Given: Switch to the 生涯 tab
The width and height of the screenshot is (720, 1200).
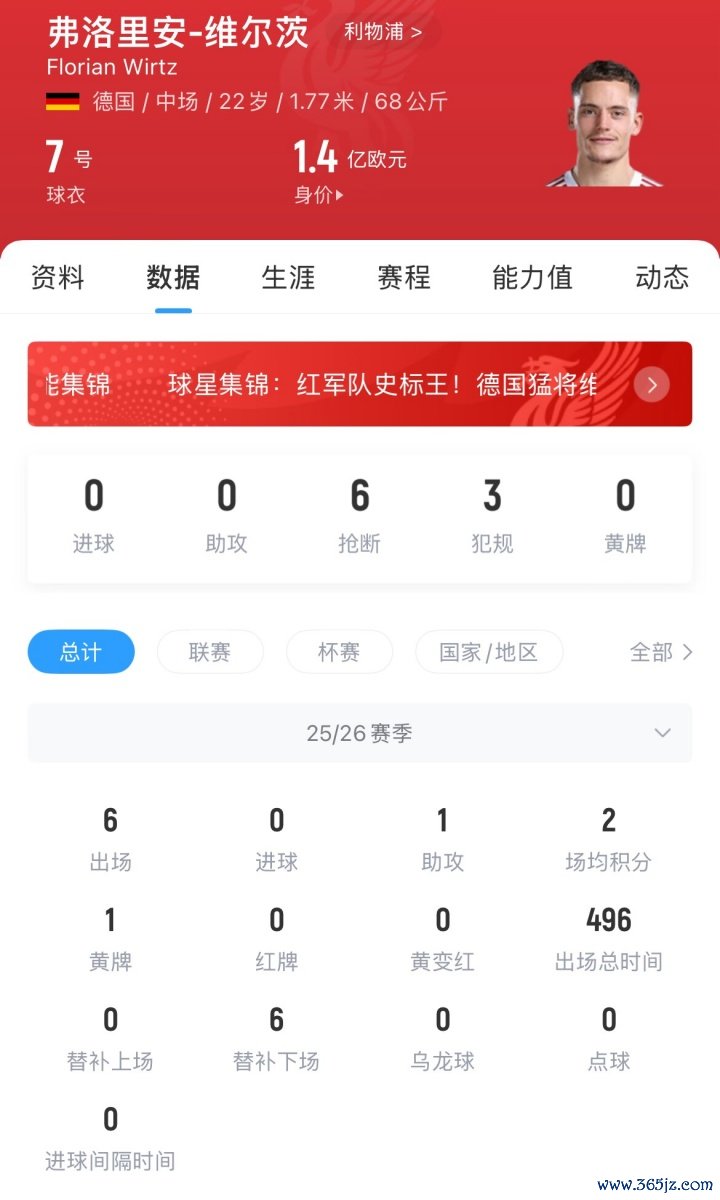Looking at the screenshot, I should click(288, 277).
